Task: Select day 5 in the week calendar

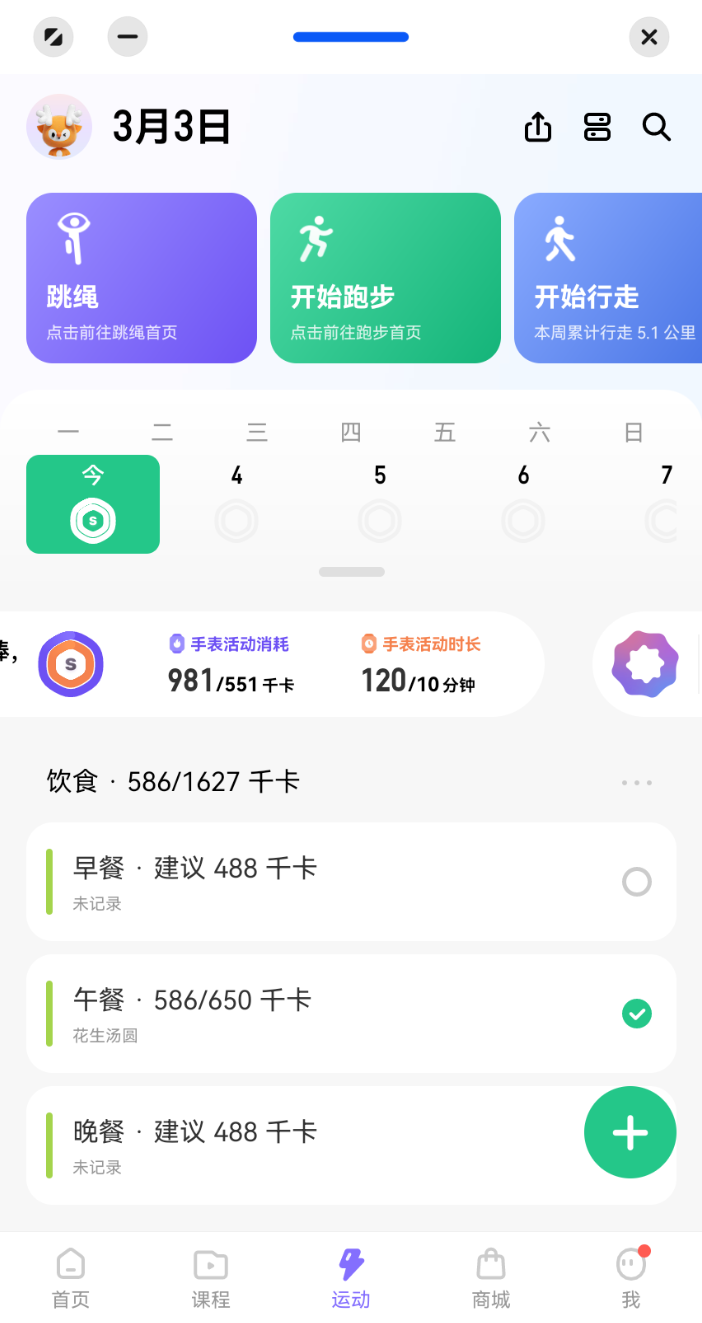Action: pyautogui.click(x=380, y=504)
